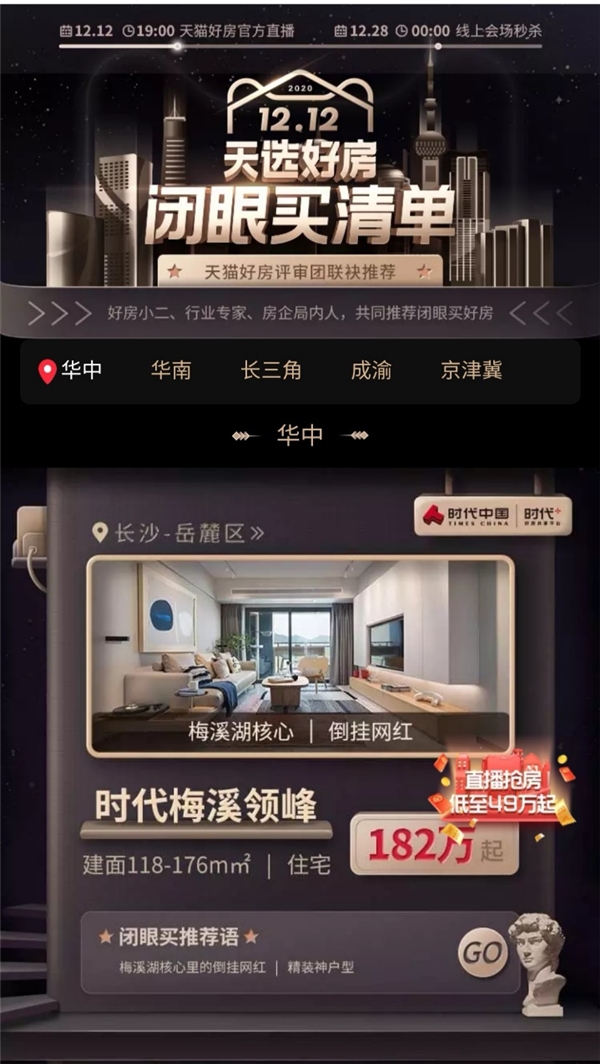Open the 时代梅溪领峰 living room photo
Image resolution: width=600 pixels, height=1064 pixels.
pyautogui.click(x=300, y=656)
